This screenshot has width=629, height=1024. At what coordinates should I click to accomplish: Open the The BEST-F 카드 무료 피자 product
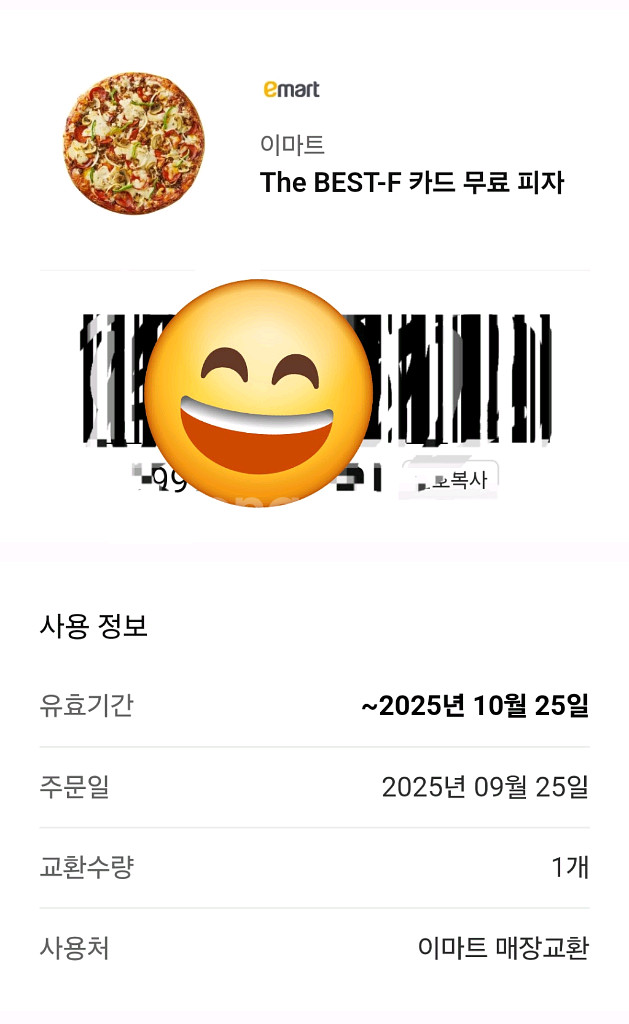click(411, 183)
